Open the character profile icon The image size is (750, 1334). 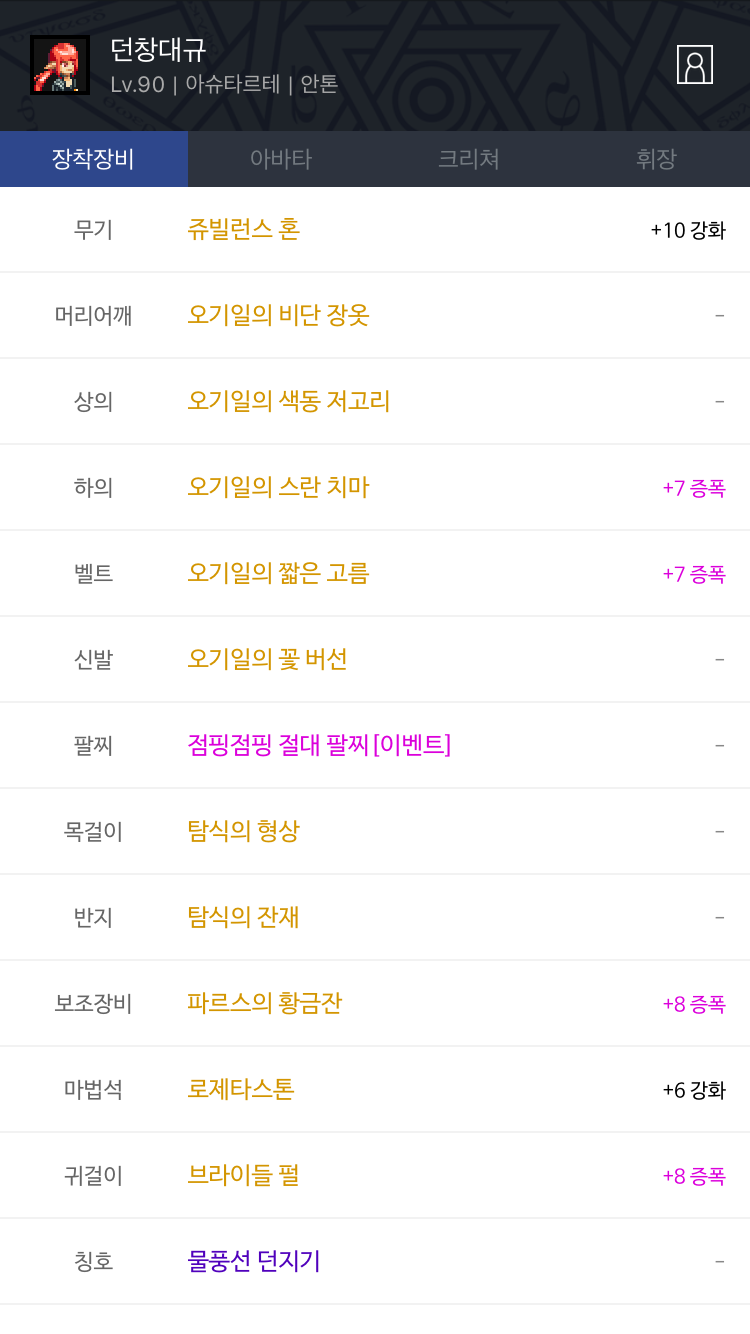[694, 65]
